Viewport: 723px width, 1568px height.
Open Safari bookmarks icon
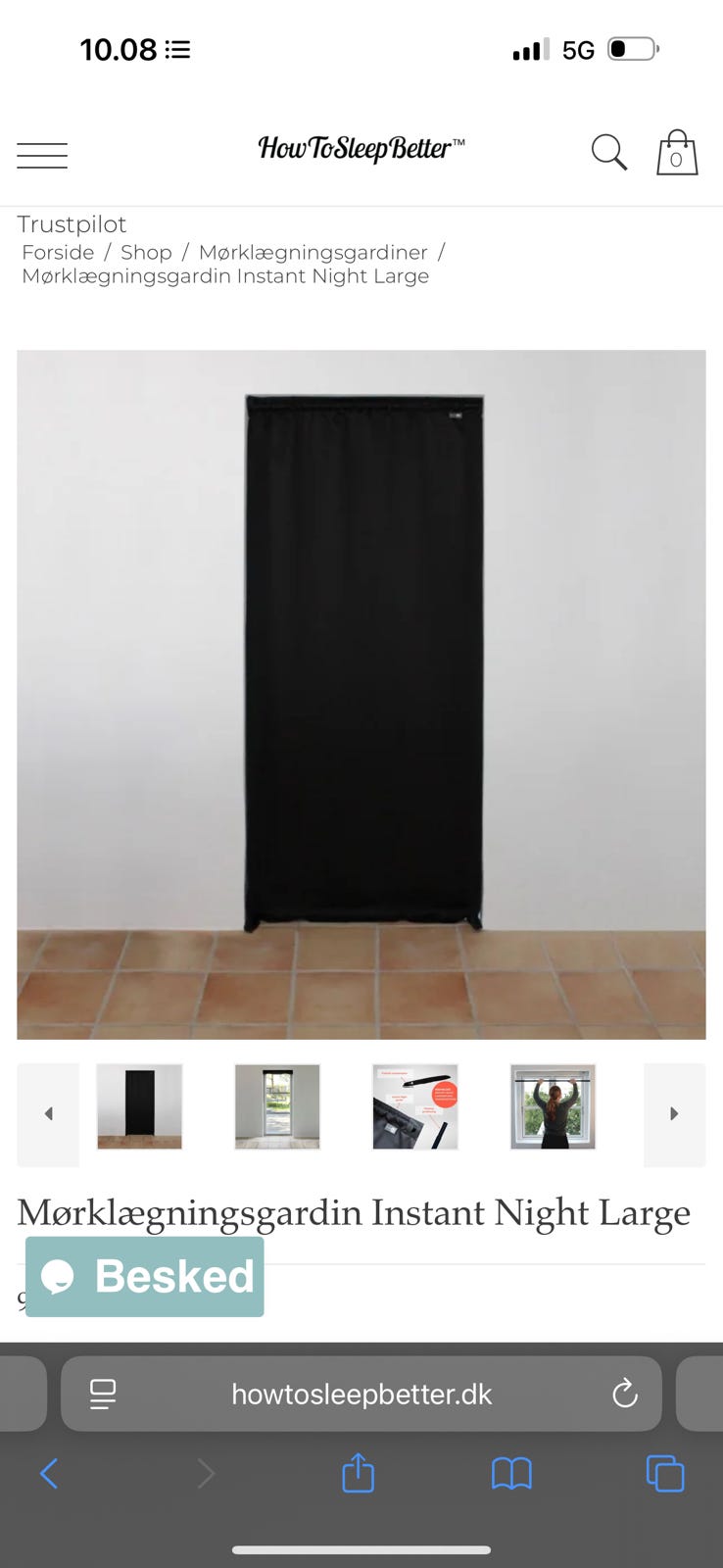coord(513,1473)
